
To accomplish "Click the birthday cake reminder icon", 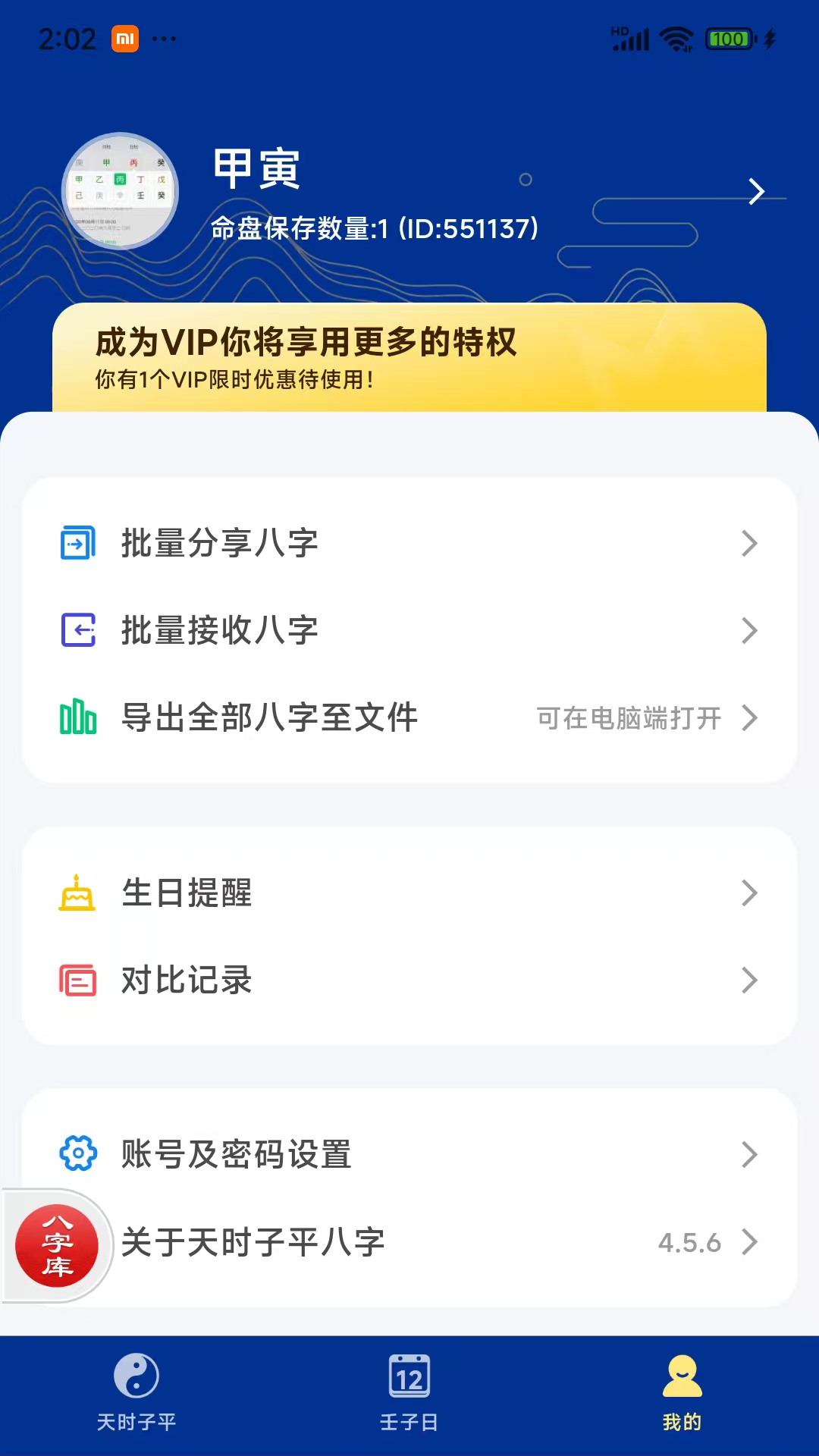I will (x=76, y=893).
